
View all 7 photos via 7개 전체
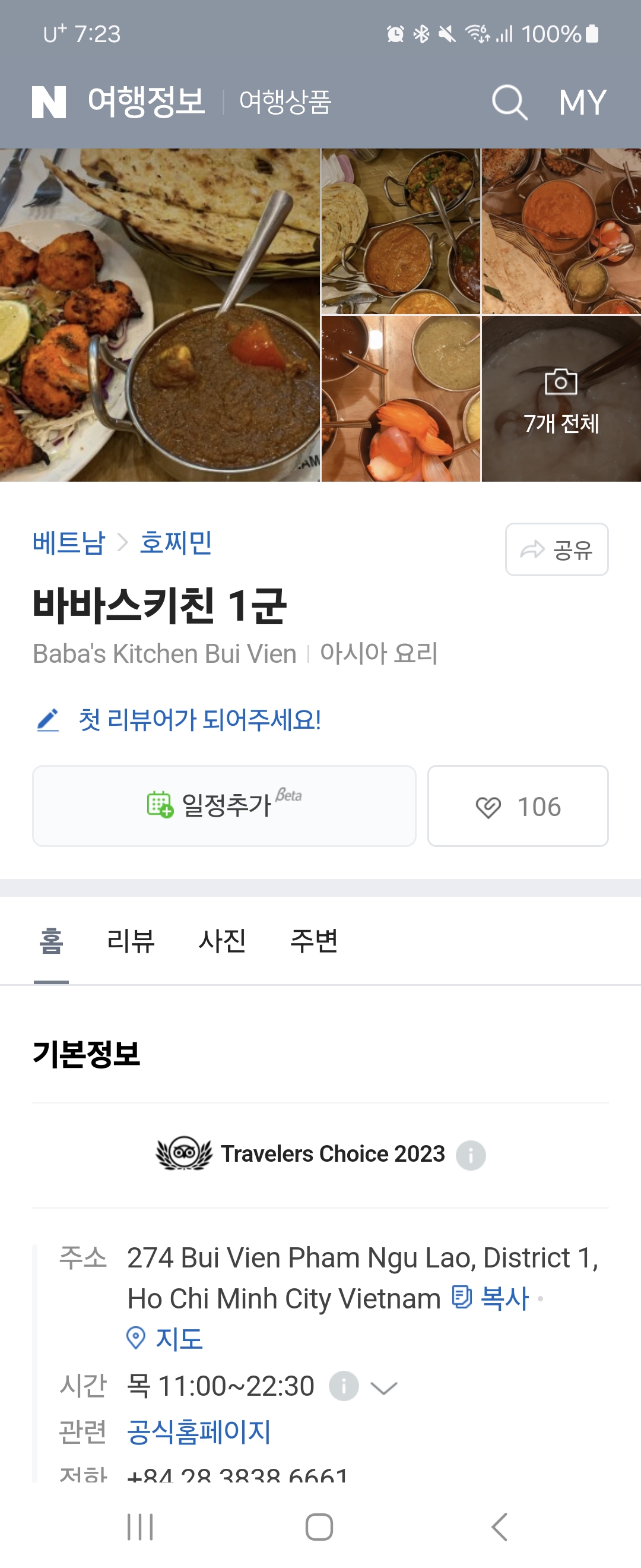pyautogui.click(x=561, y=399)
